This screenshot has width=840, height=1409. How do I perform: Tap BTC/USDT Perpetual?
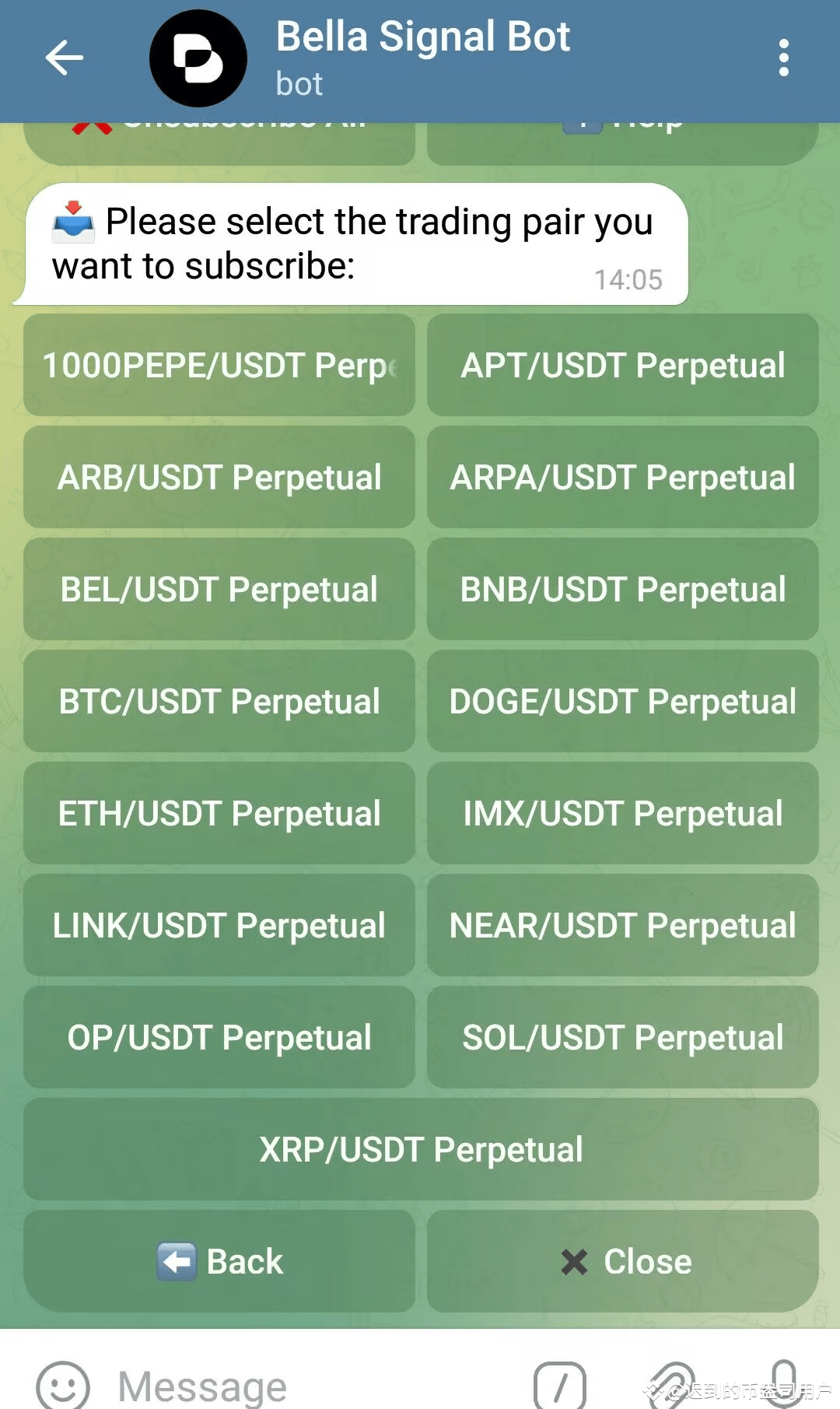point(219,701)
